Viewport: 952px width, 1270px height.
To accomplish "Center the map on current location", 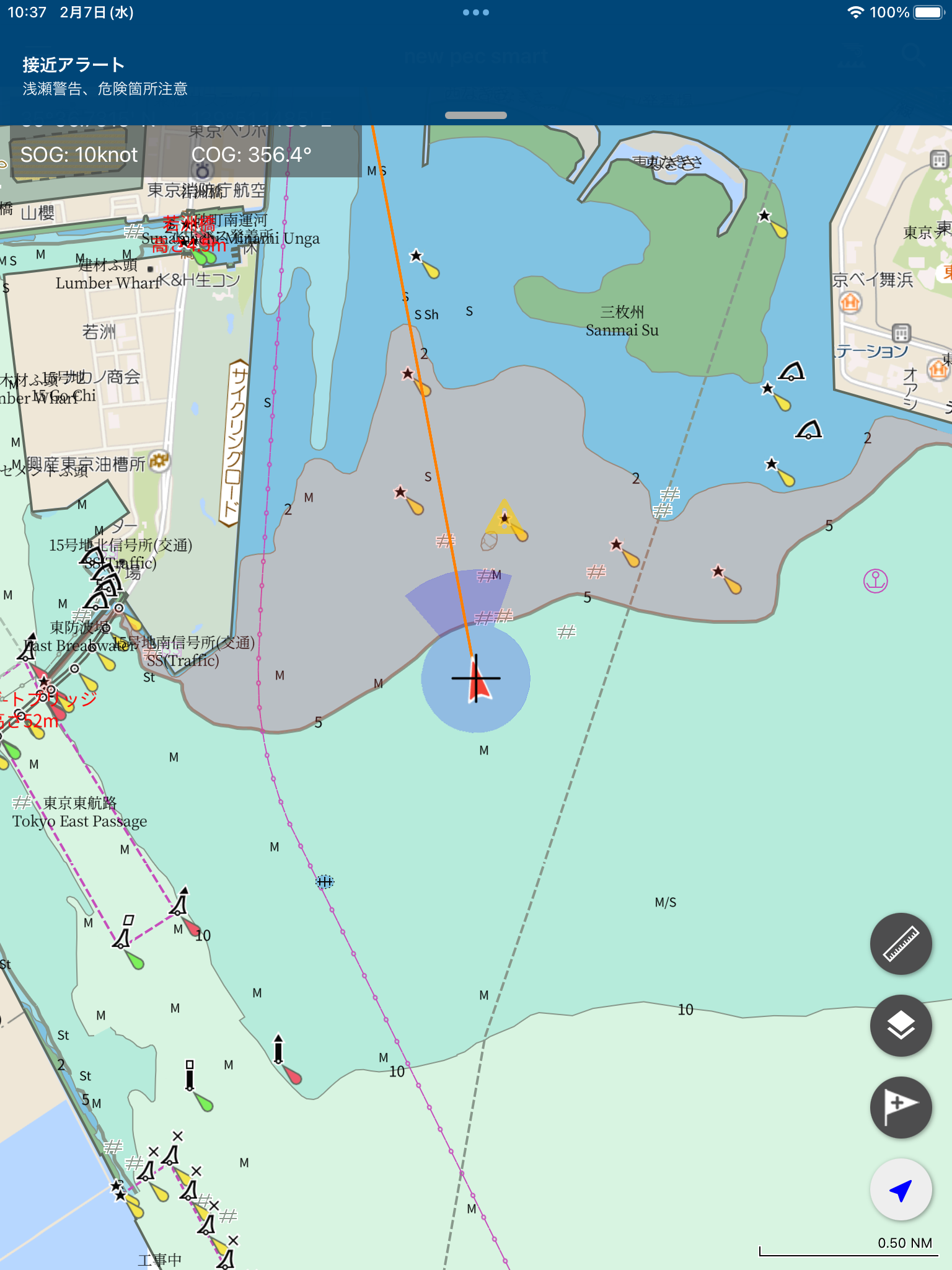I will pos(901,1189).
